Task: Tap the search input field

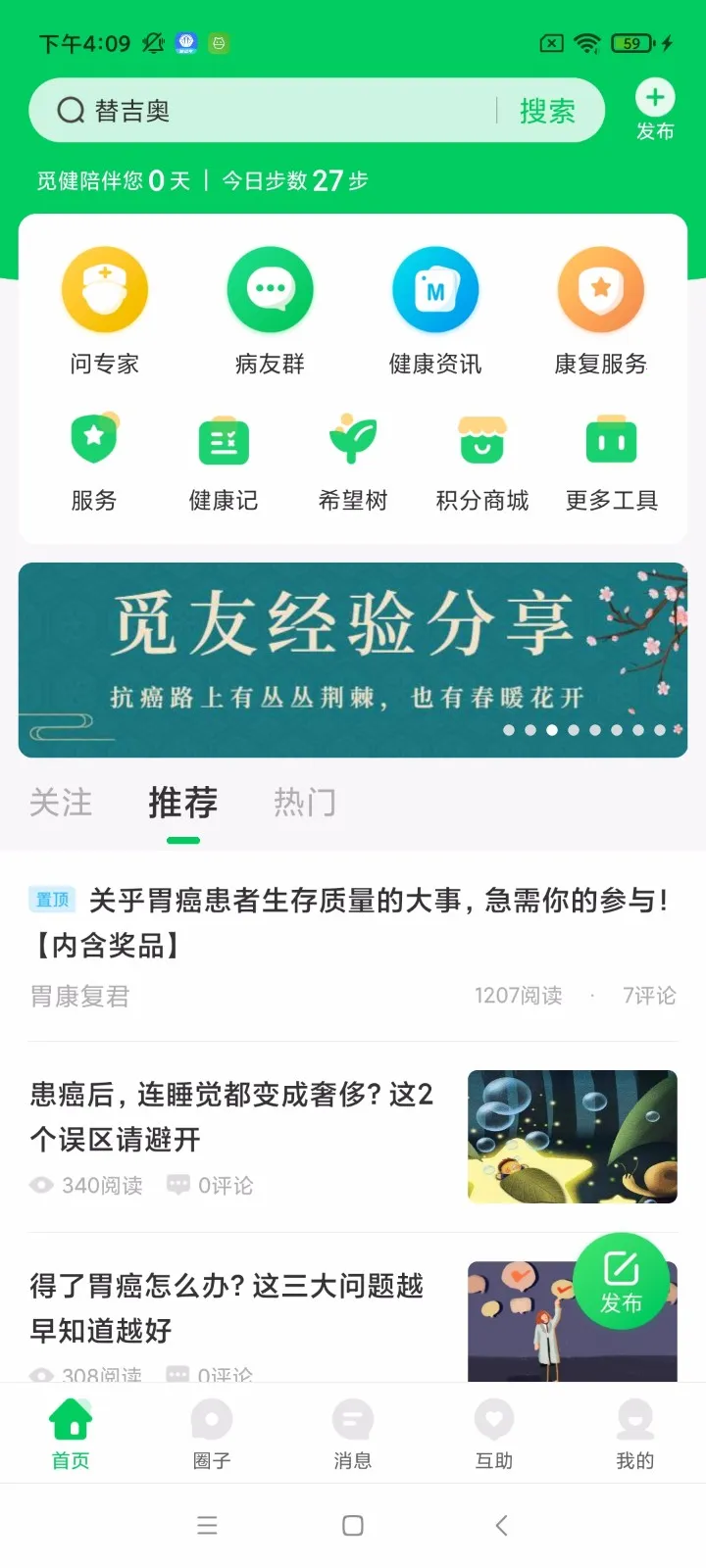Action: 275,111
